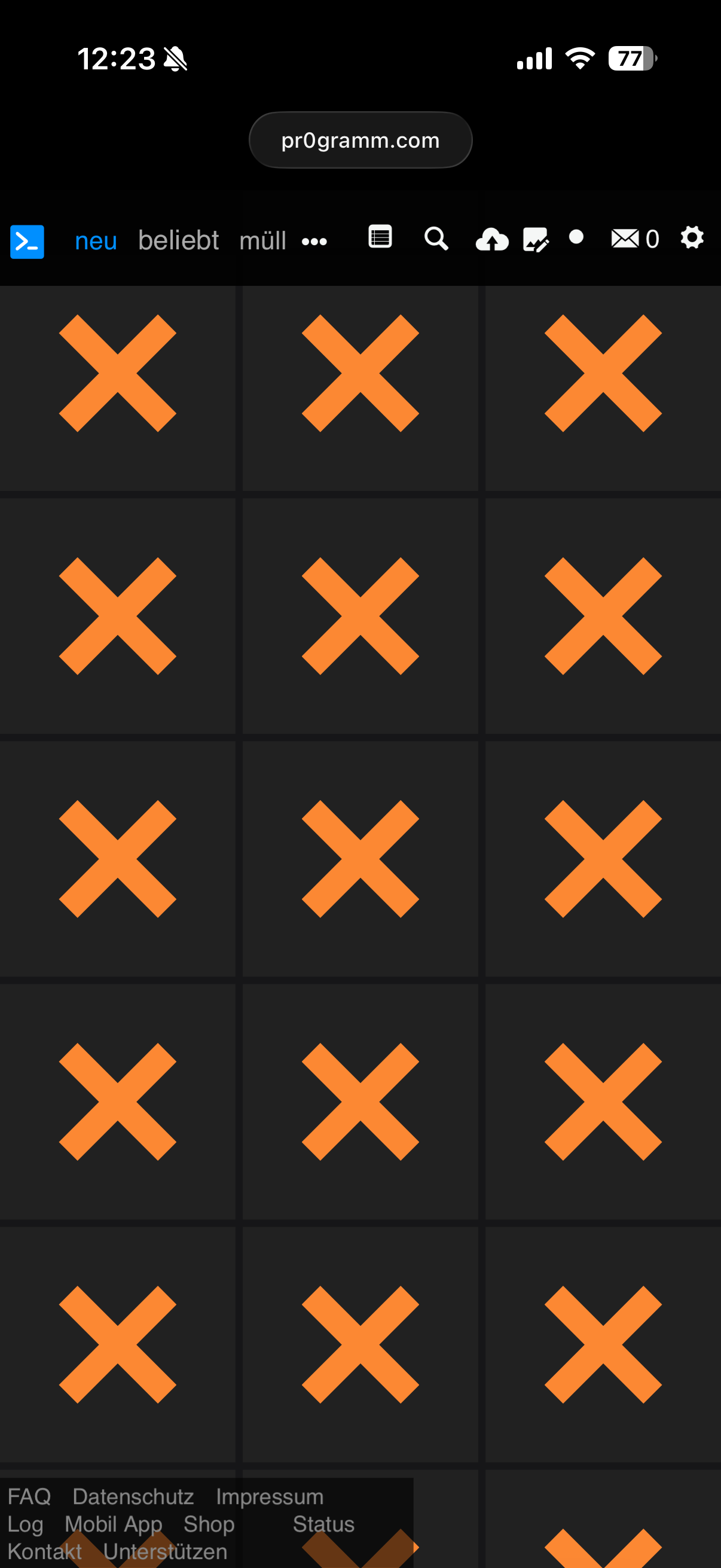The image size is (721, 1568).
Task: Open the search magnifier
Action: point(436,239)
